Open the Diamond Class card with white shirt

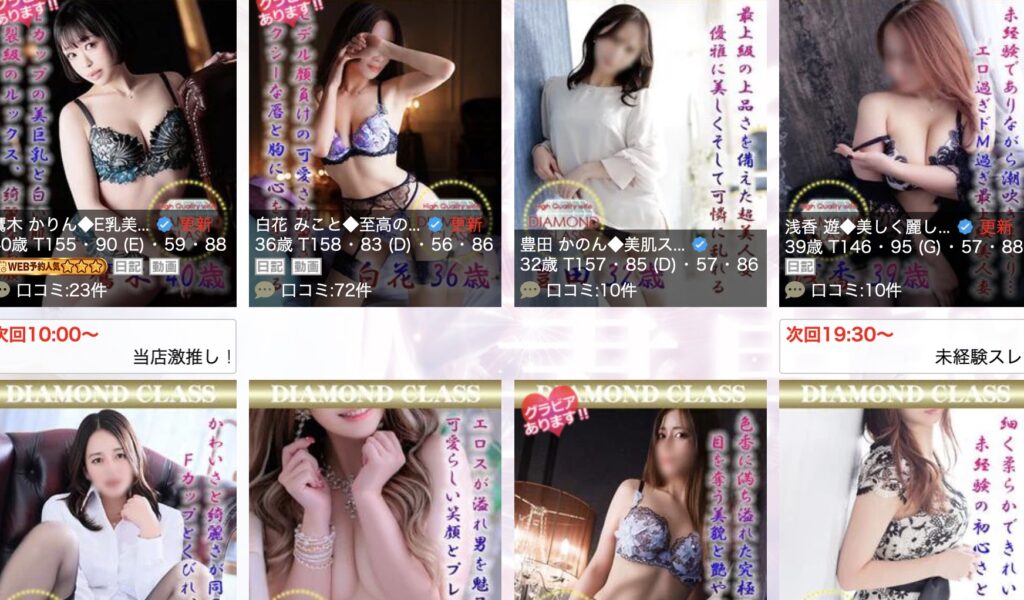118,490
